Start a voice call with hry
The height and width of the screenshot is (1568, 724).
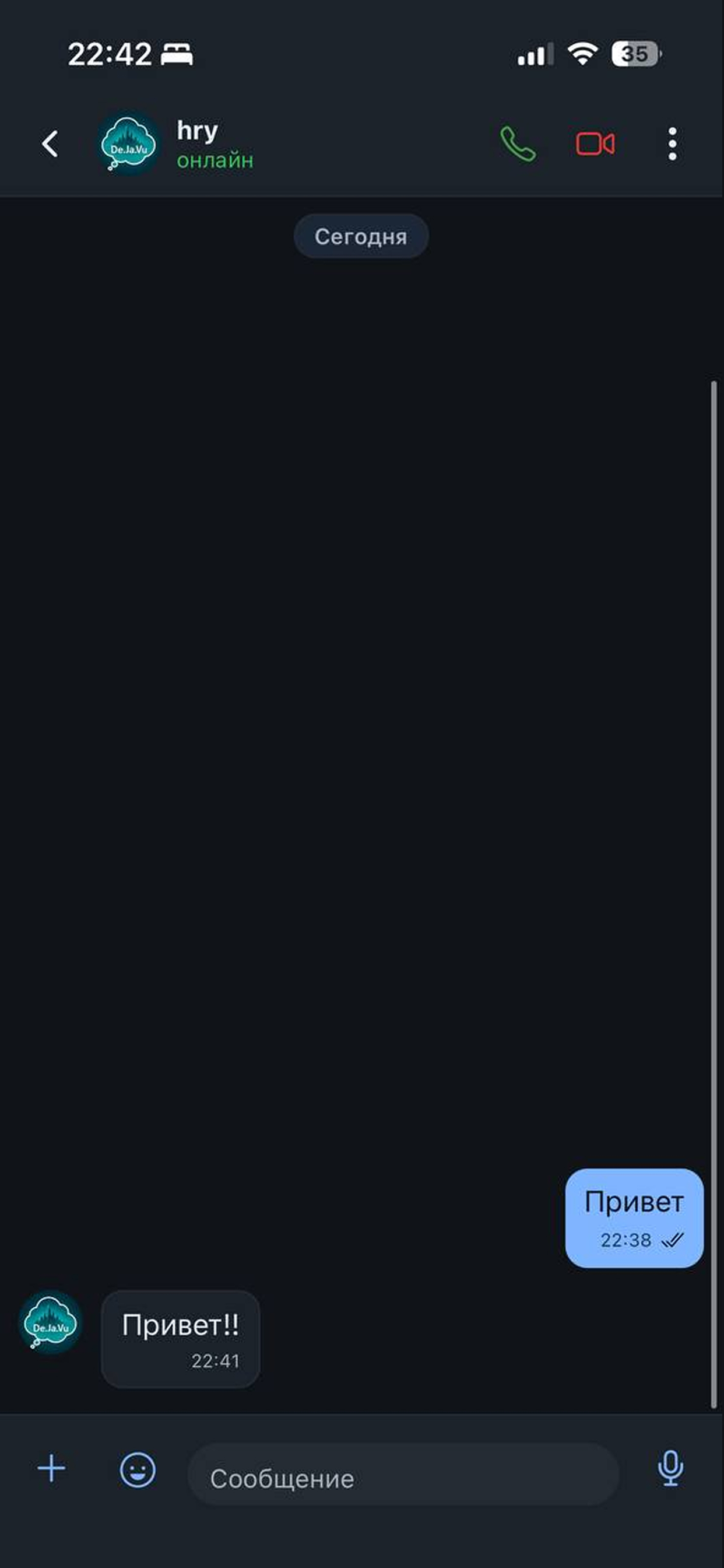click(518, 143)
